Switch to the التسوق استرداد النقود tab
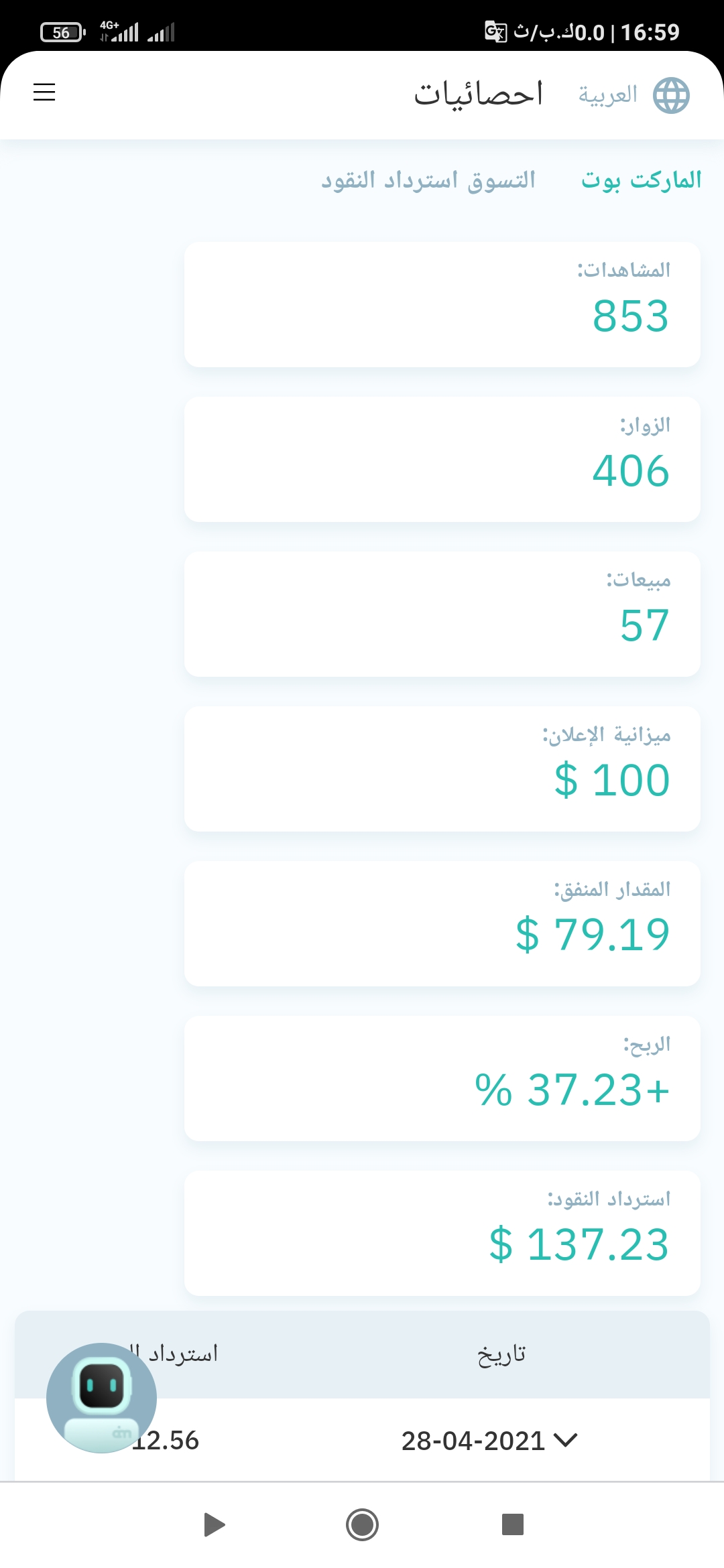Image resolution: width=724 pixels, height=1568 pixels. point(428,180)
